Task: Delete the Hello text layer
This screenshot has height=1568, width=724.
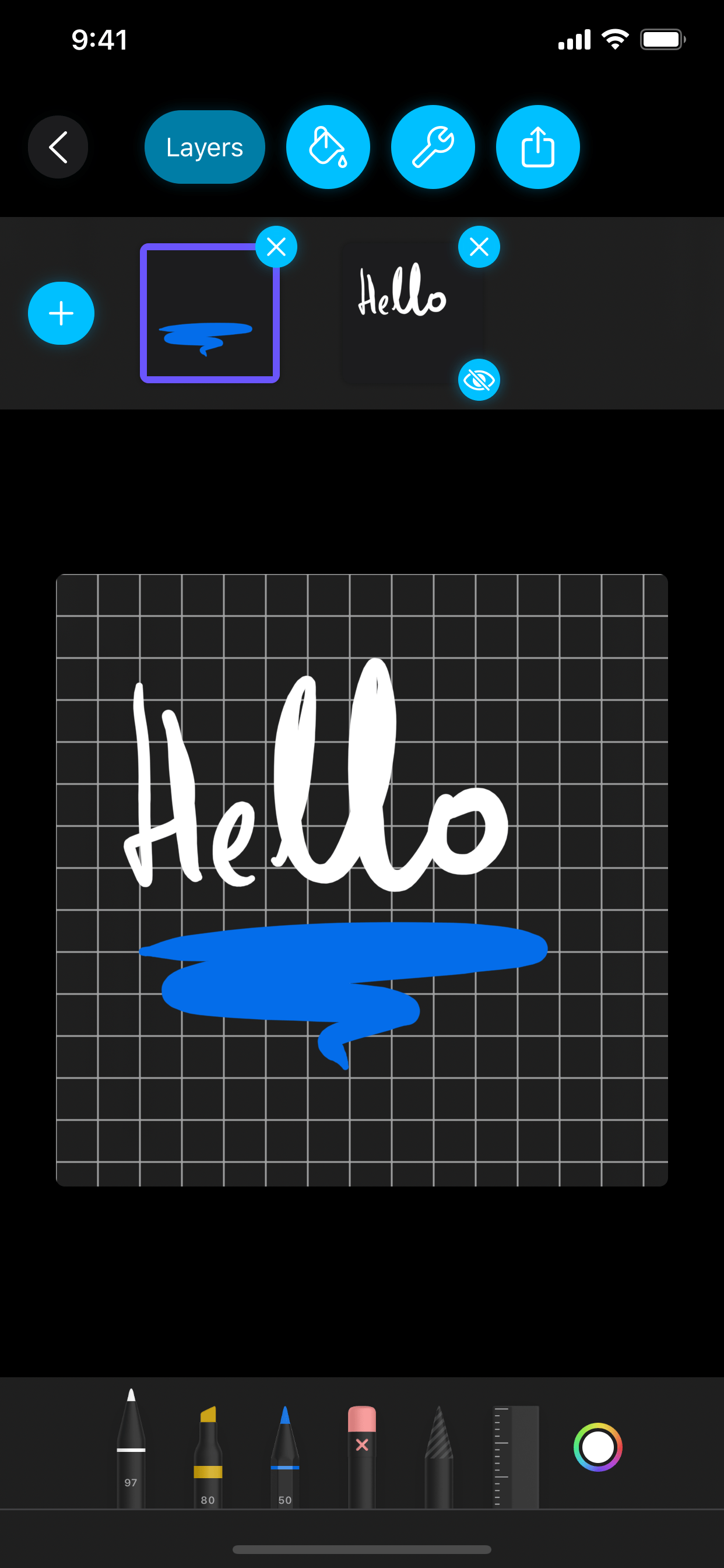Action: tap(479, 247)
